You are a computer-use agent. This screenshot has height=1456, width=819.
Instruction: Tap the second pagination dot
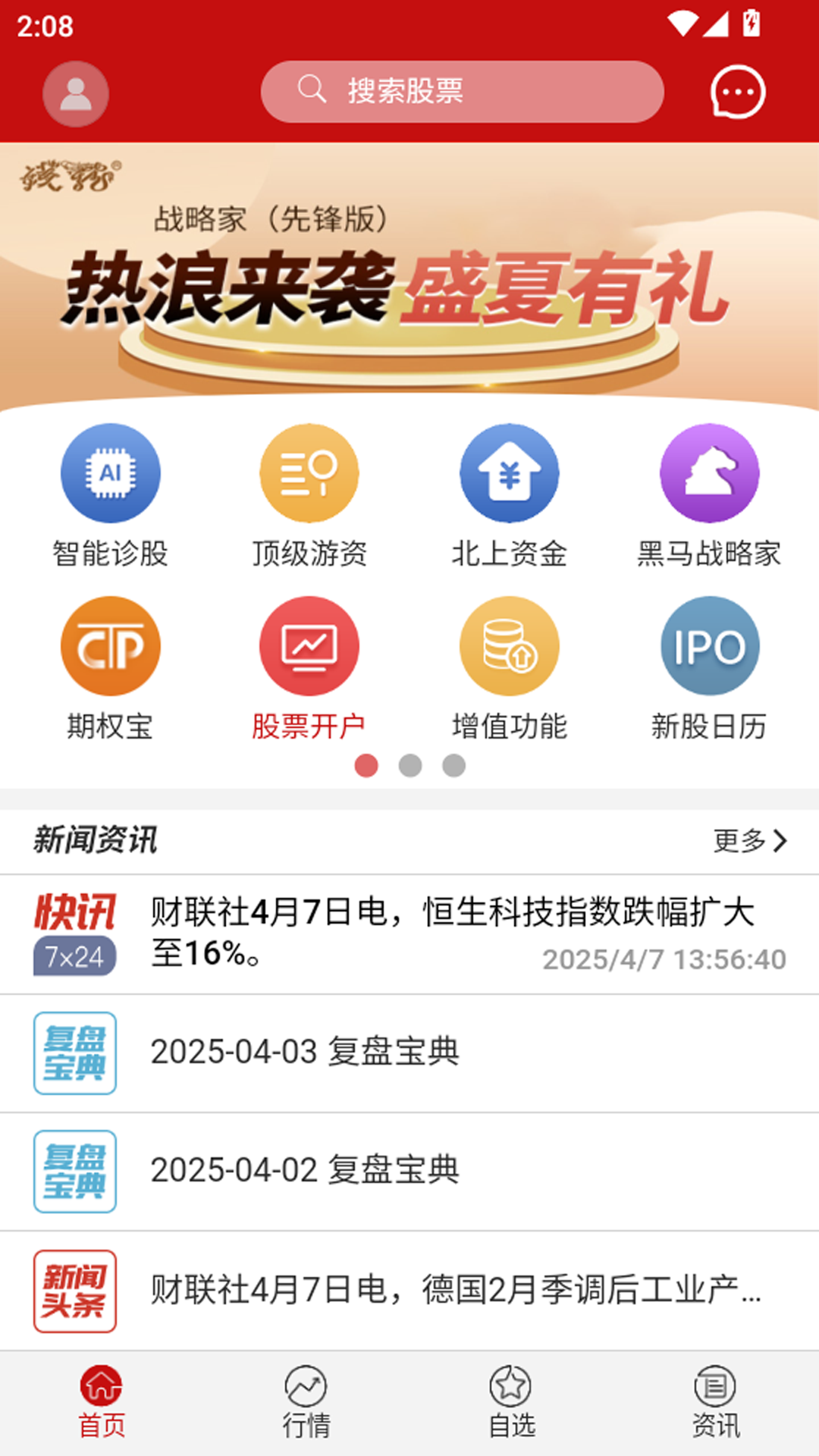click(x=410, y=767)
